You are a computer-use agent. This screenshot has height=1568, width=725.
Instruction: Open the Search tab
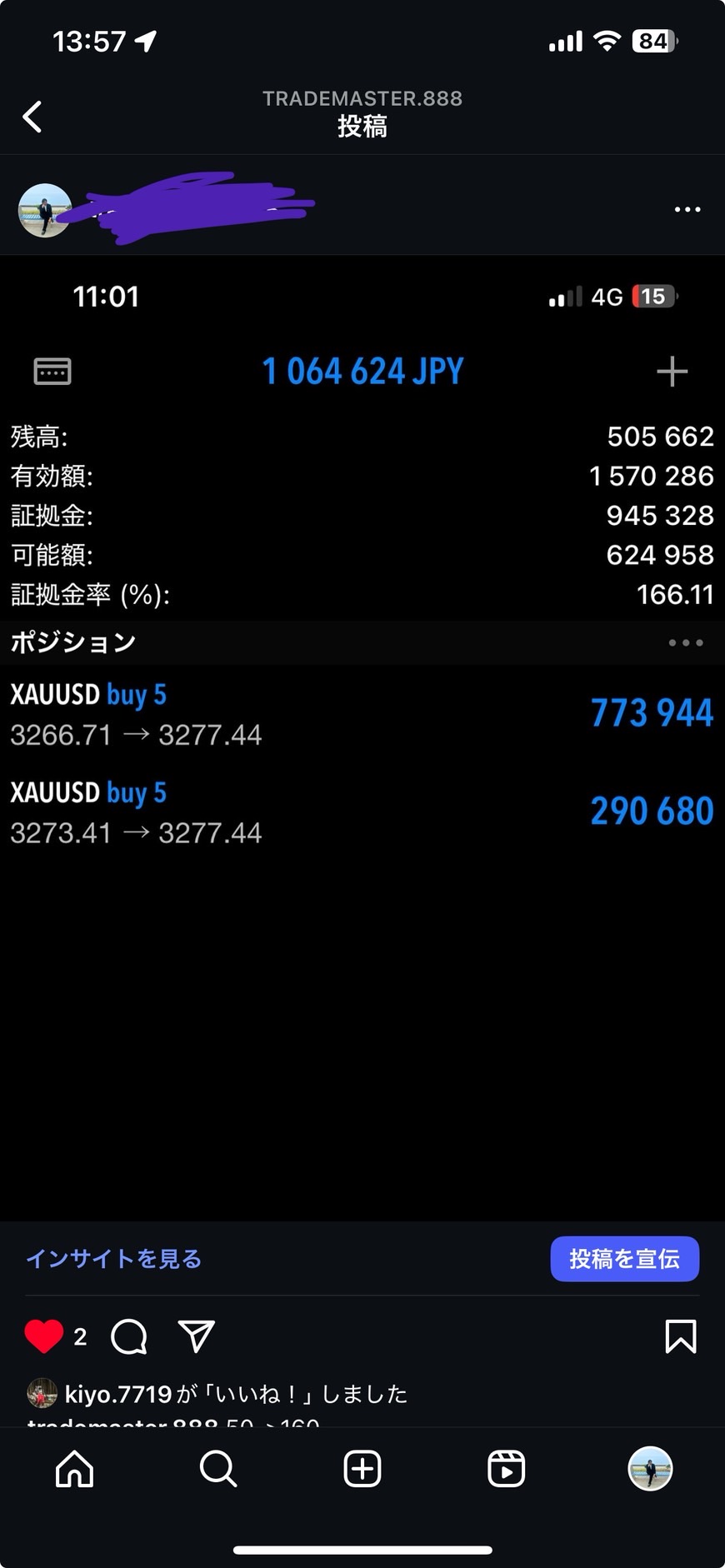pos(218,1469)
